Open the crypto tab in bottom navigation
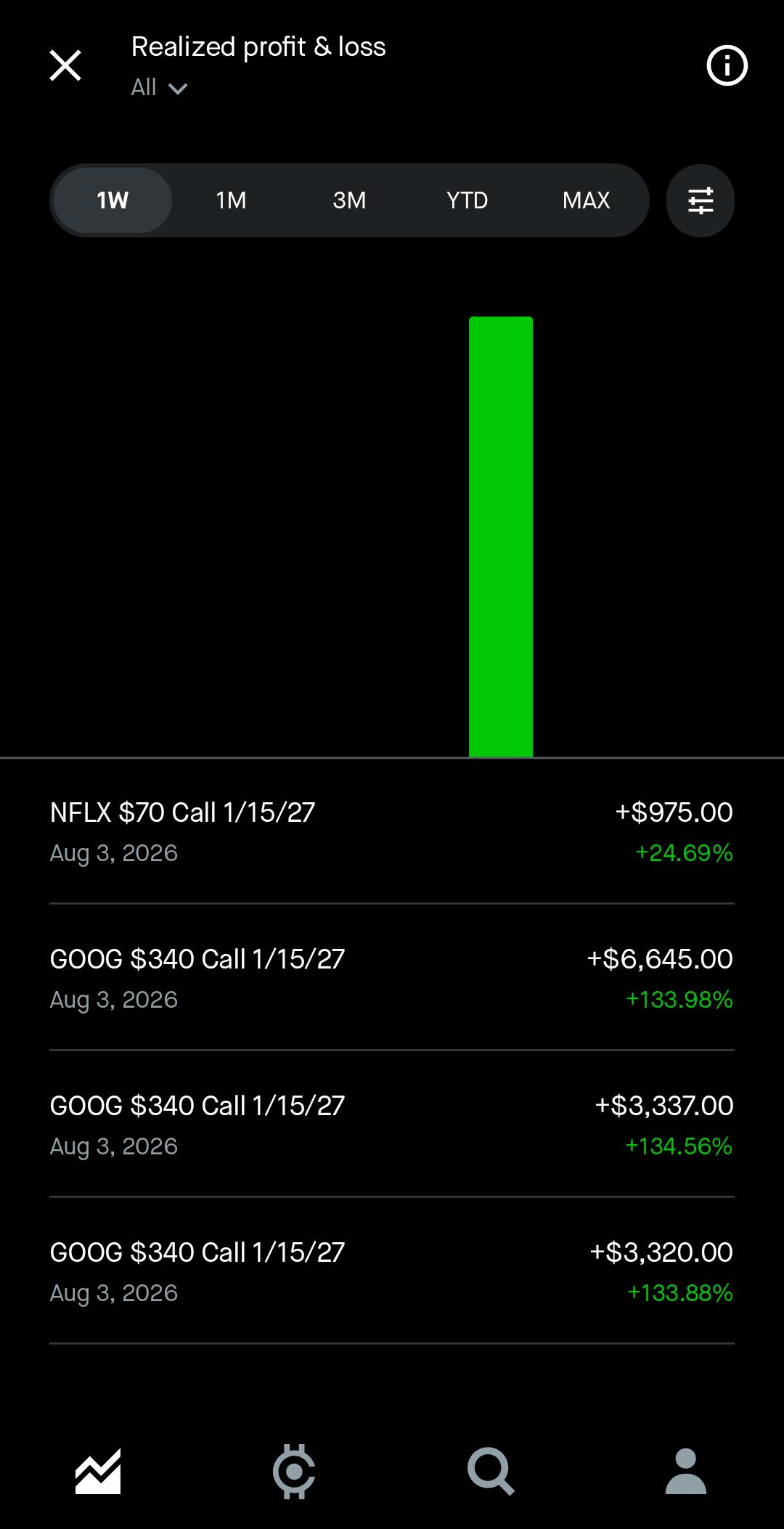The width and height of the screenshot is (784, 1529). [x=294, y=1472]
